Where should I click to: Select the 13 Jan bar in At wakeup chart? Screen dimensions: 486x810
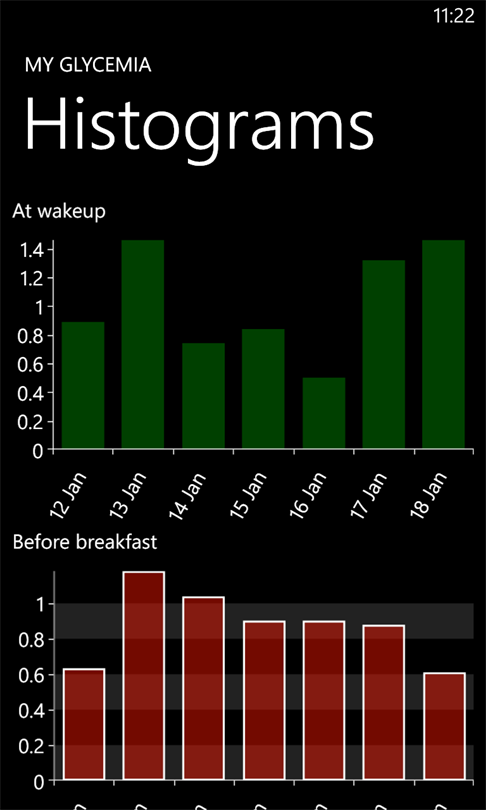click(x=143, y=344)
